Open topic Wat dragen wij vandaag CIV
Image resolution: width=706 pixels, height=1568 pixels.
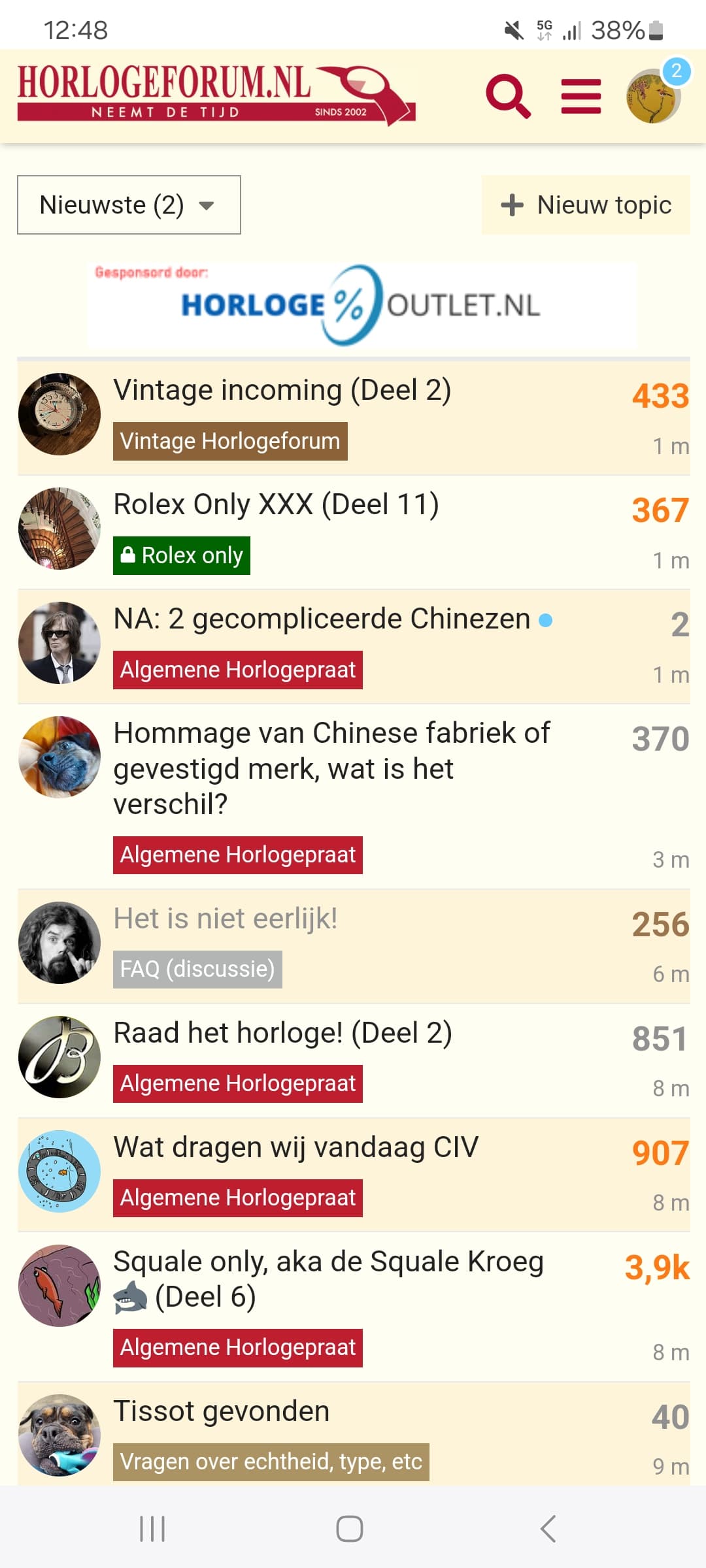tap(296, 1148)
